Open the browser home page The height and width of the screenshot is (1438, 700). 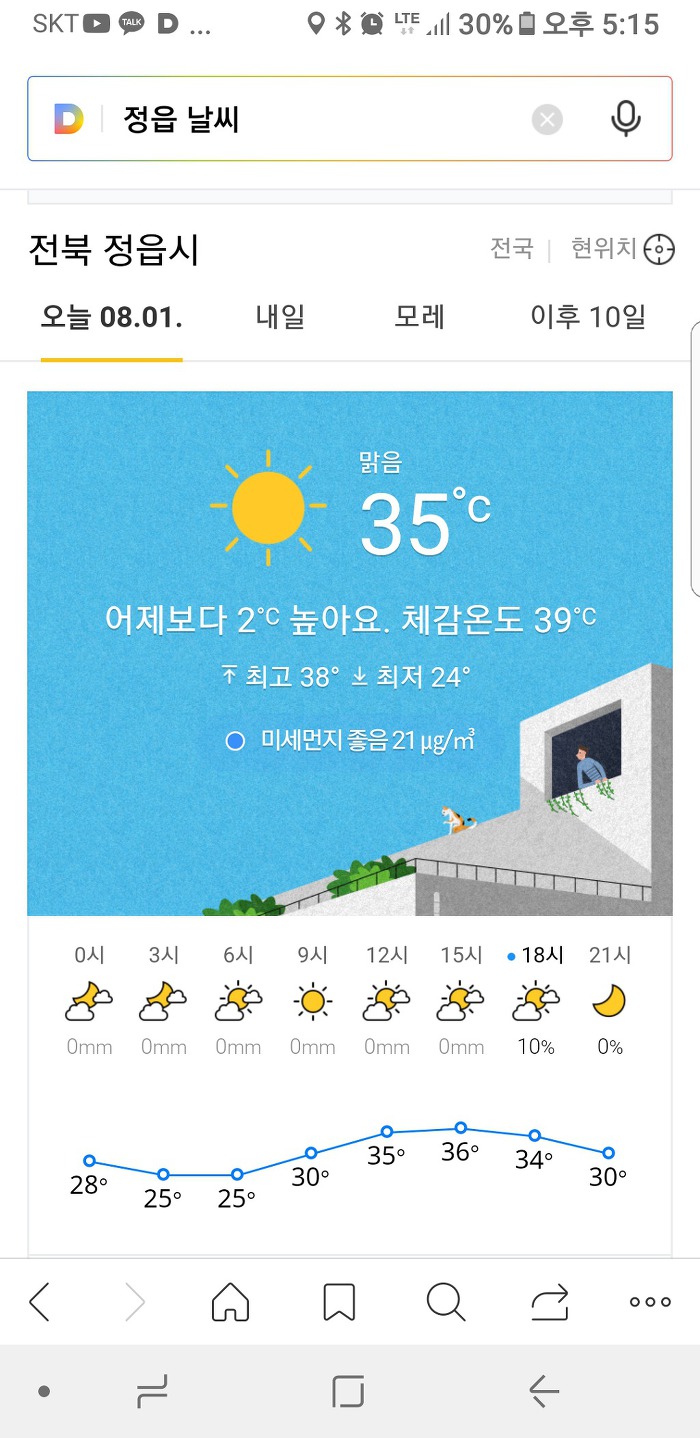tap(231, 1302)
